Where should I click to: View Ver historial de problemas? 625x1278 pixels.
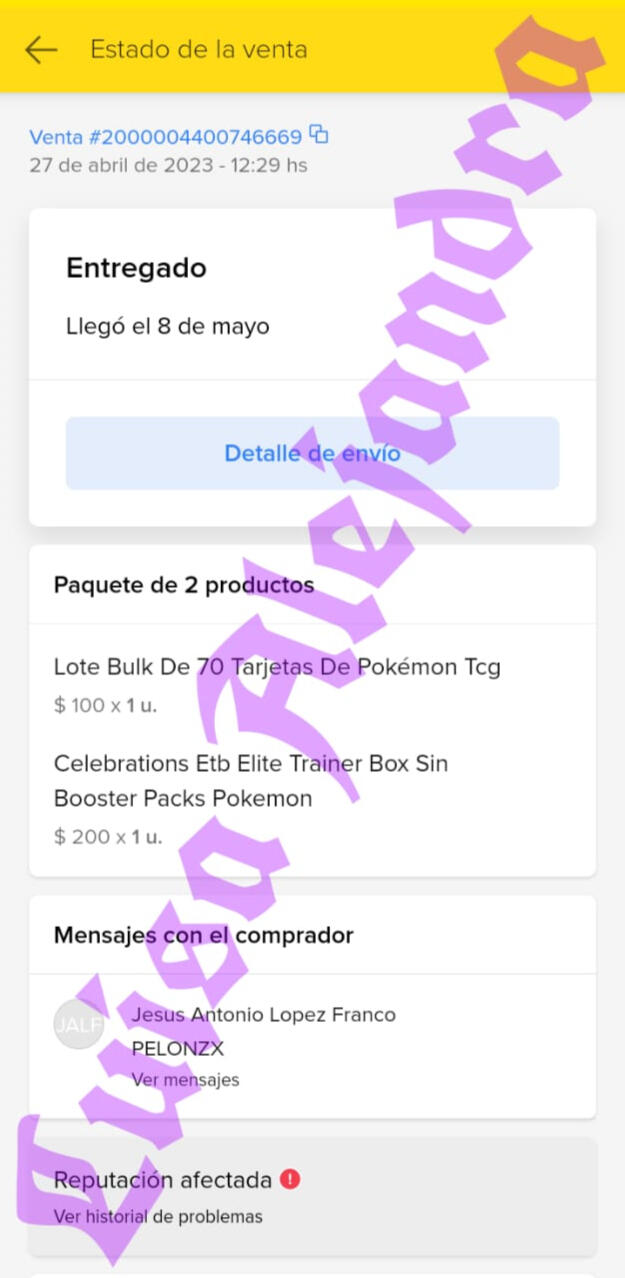[x=158, y=1217]
